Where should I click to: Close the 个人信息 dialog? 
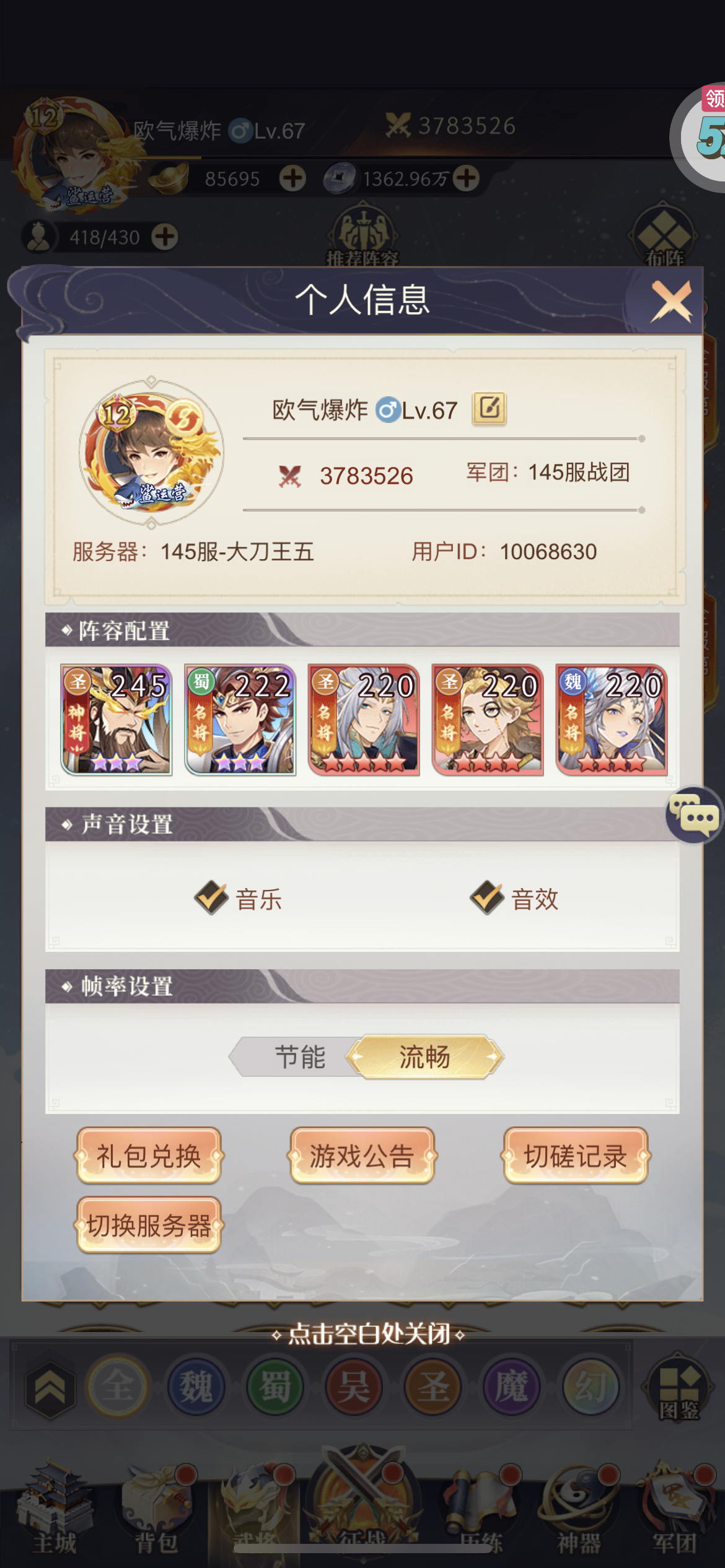click(671, 302)
